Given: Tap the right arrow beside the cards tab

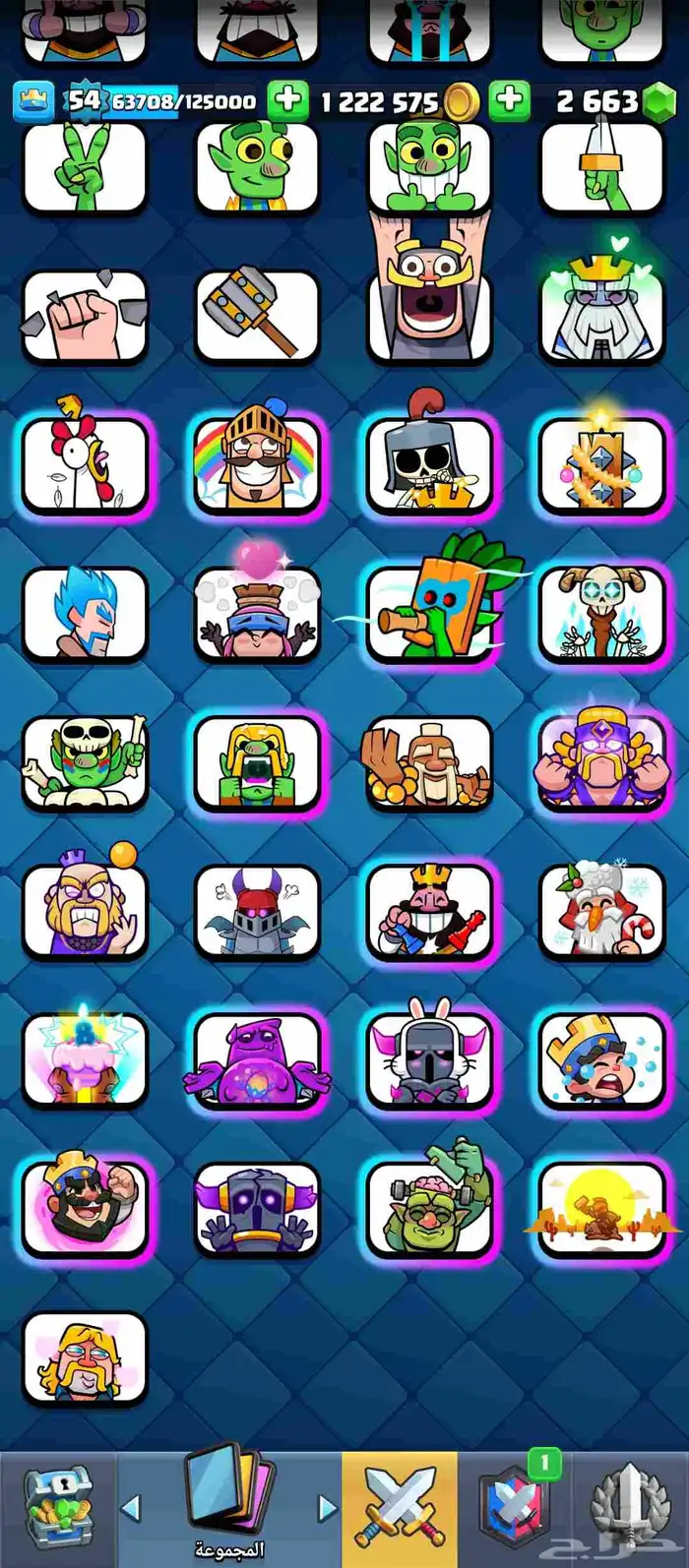Looking at the screenshot, I should pos(329,1507).
